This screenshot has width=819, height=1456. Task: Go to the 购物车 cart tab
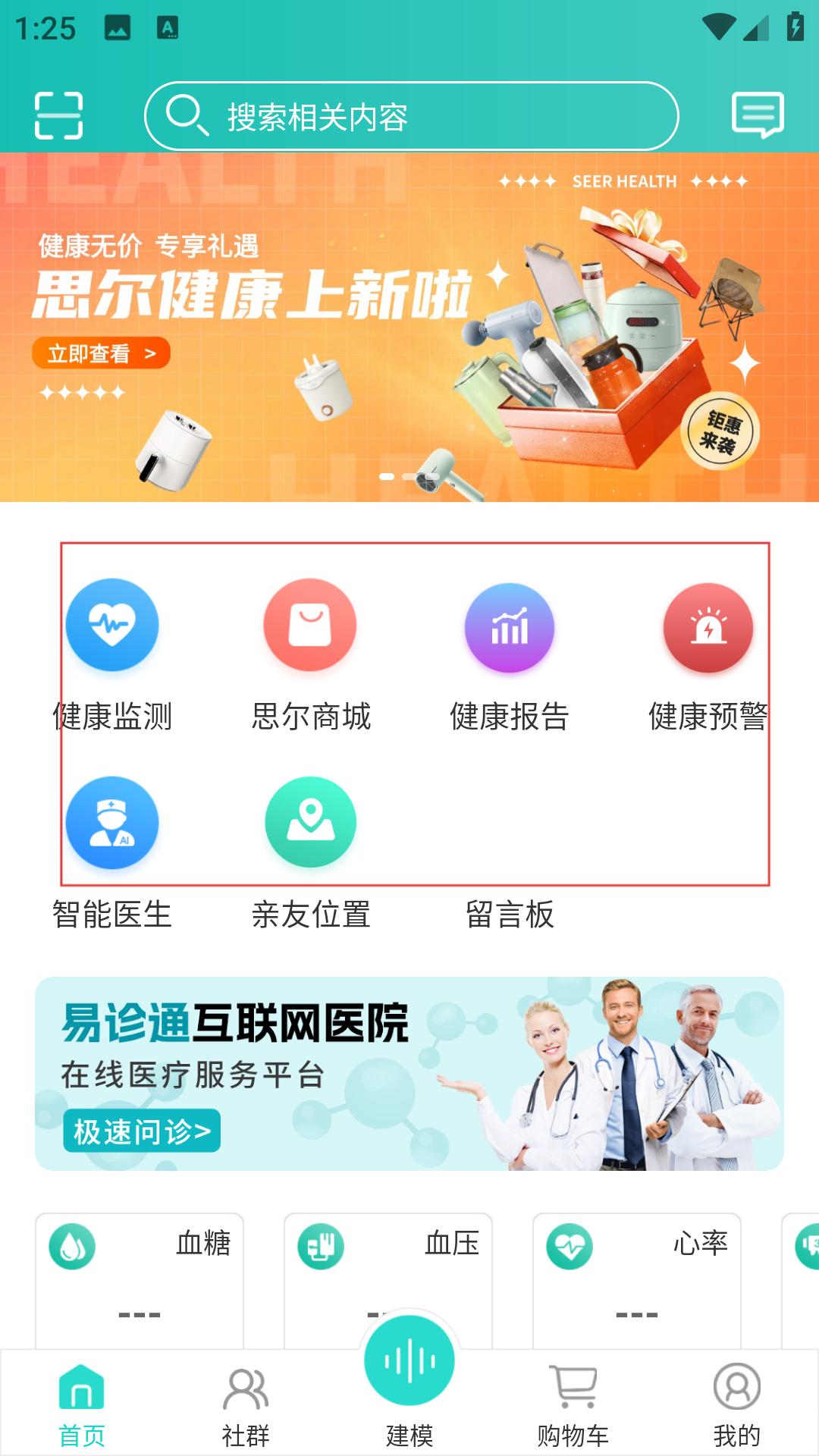coord(573,1404)
